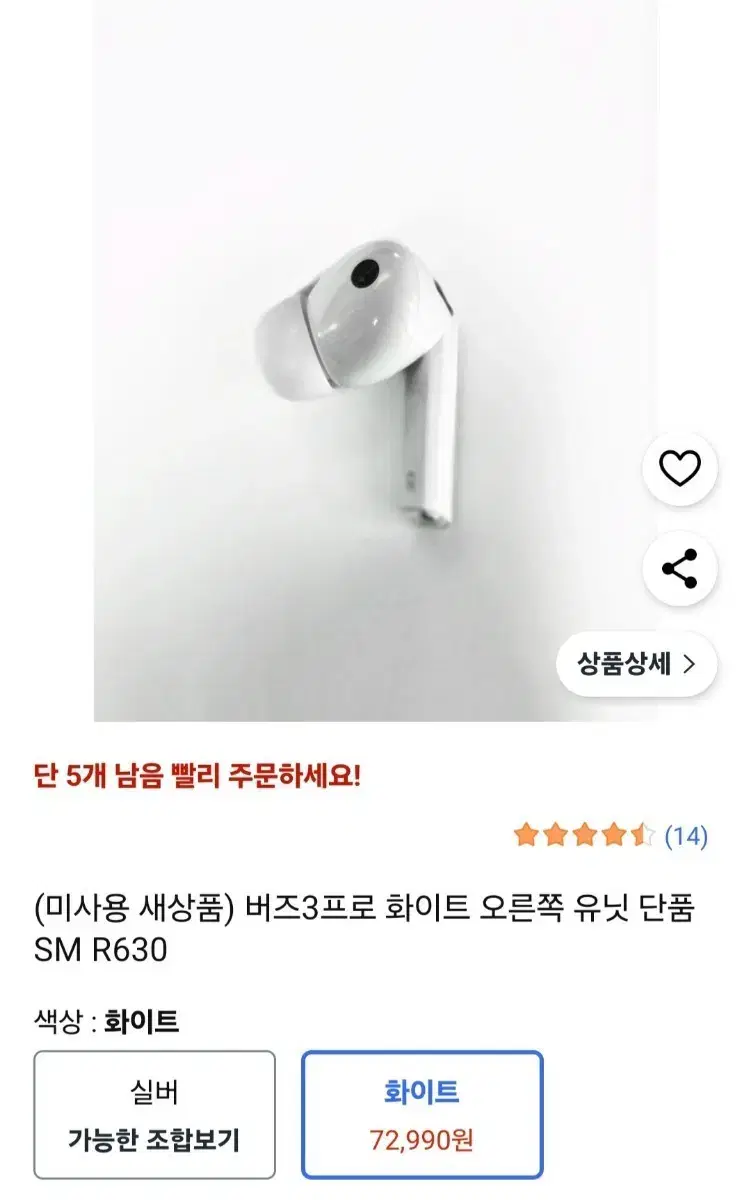Click the earbud product image
The width and height of the screenshot is (751, 1200).
click(370, 370)
